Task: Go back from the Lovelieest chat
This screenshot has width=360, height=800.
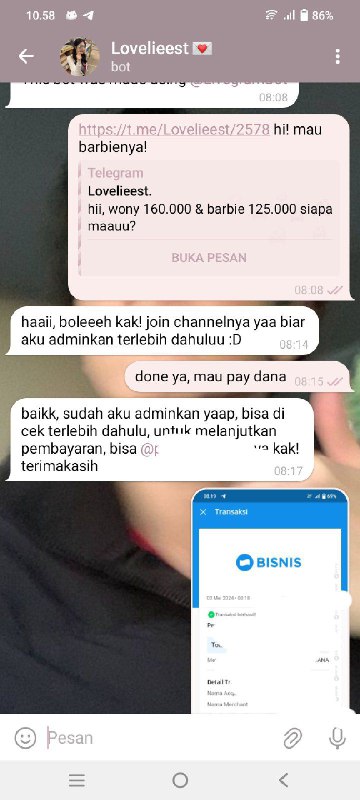Action: tap(26, 57)
